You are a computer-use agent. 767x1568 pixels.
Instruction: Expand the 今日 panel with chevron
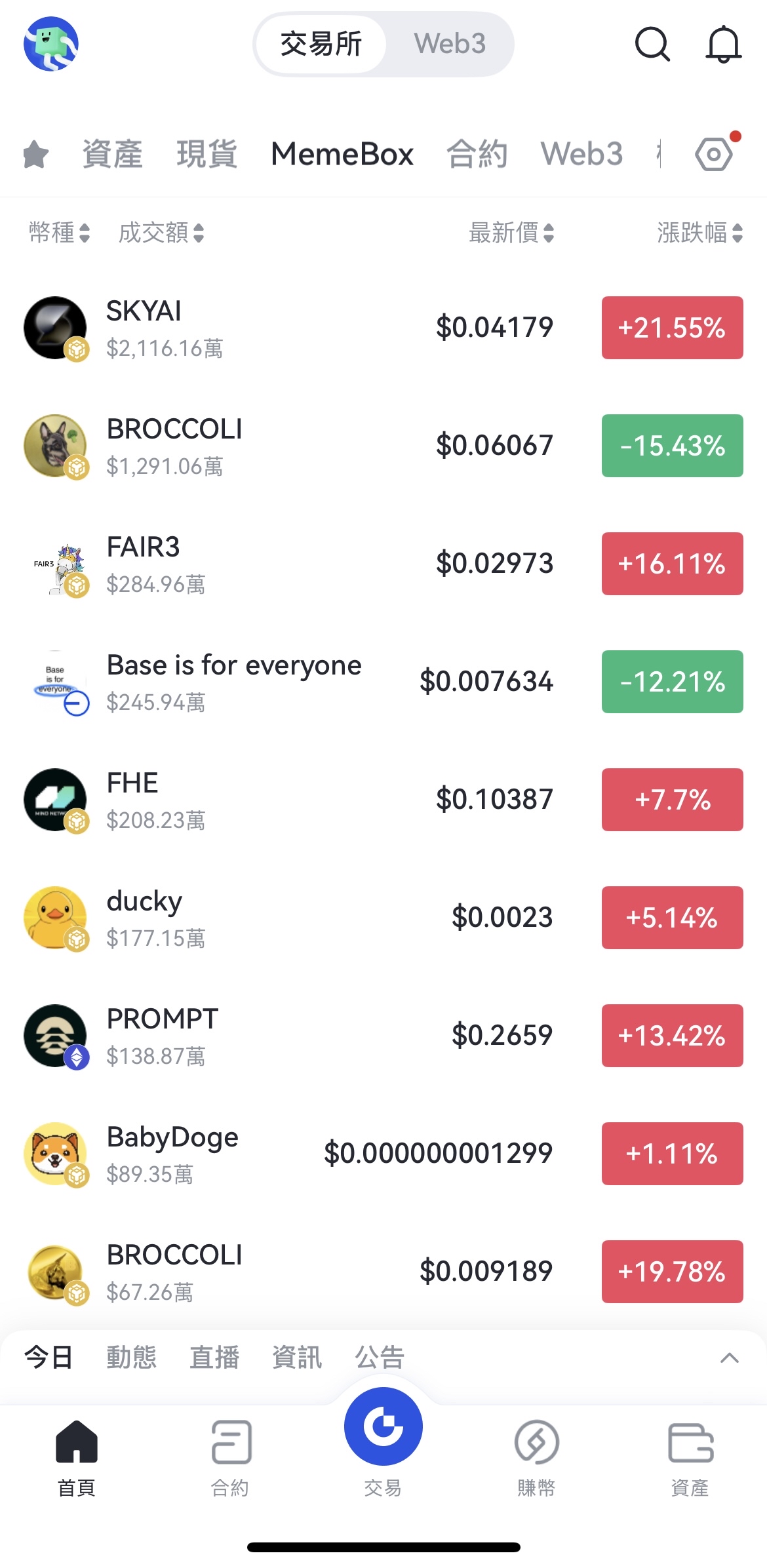coord(729,1358)
